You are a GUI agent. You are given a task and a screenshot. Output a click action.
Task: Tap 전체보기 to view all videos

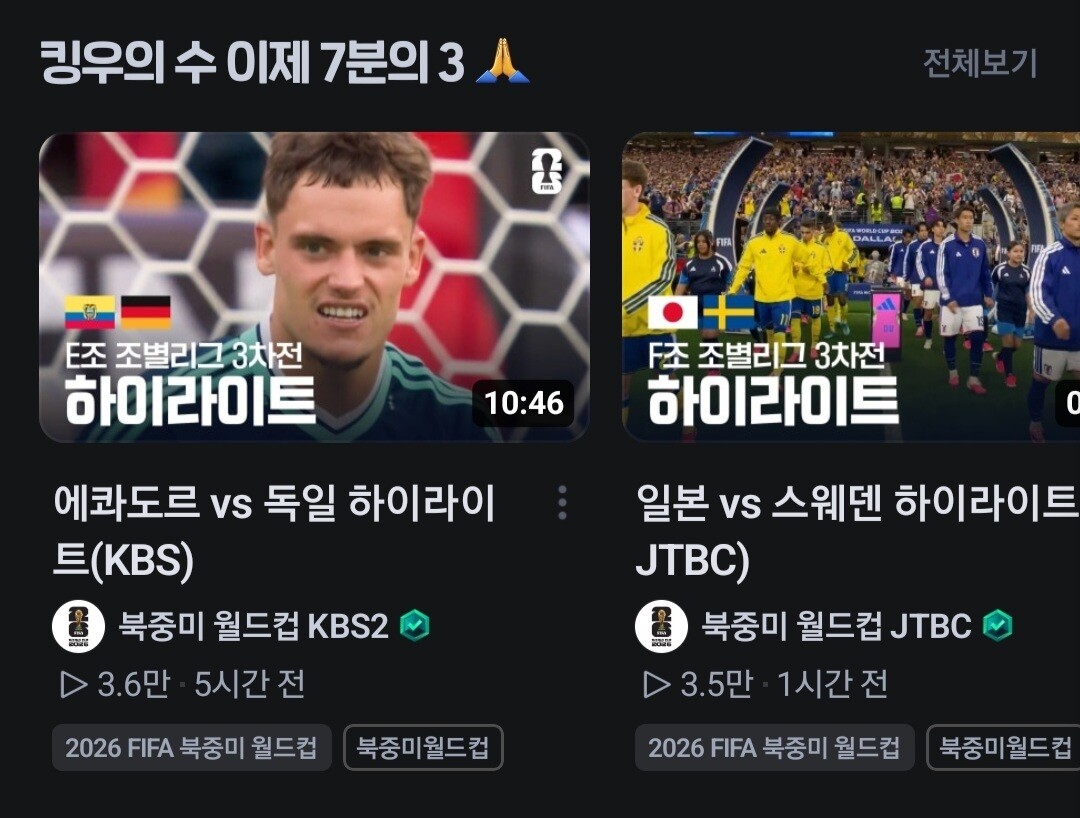click(x=979, y=63)
